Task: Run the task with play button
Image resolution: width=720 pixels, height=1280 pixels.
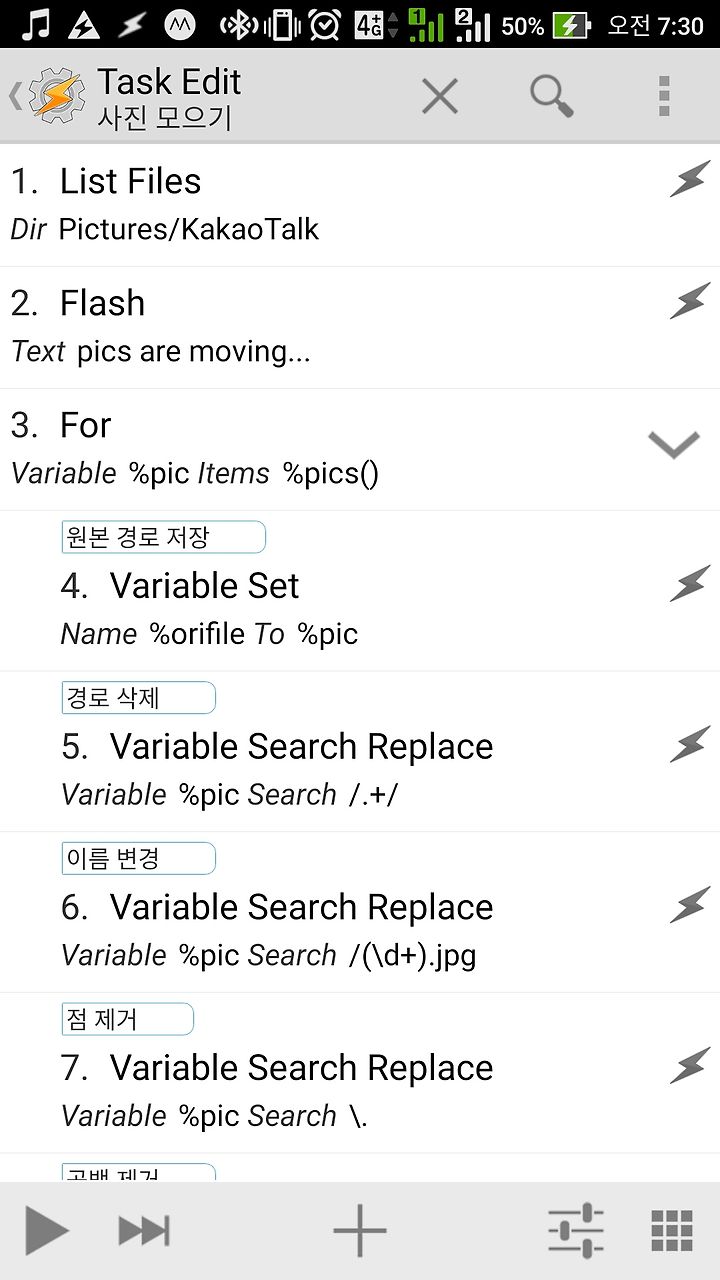Action: coord(46,1230)
